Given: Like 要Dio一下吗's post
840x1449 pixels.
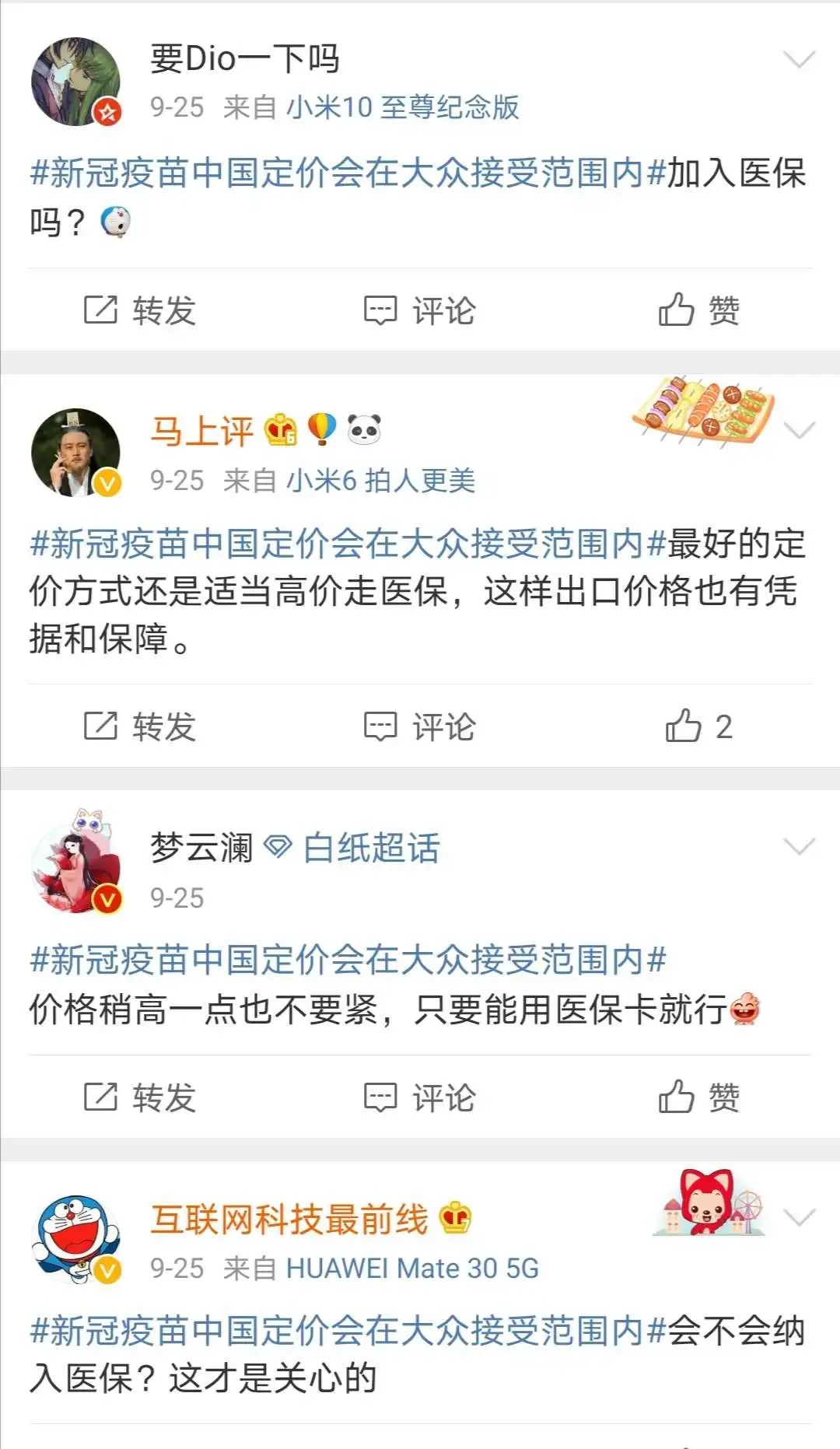Looking at the screenshot, I should 698,310.
